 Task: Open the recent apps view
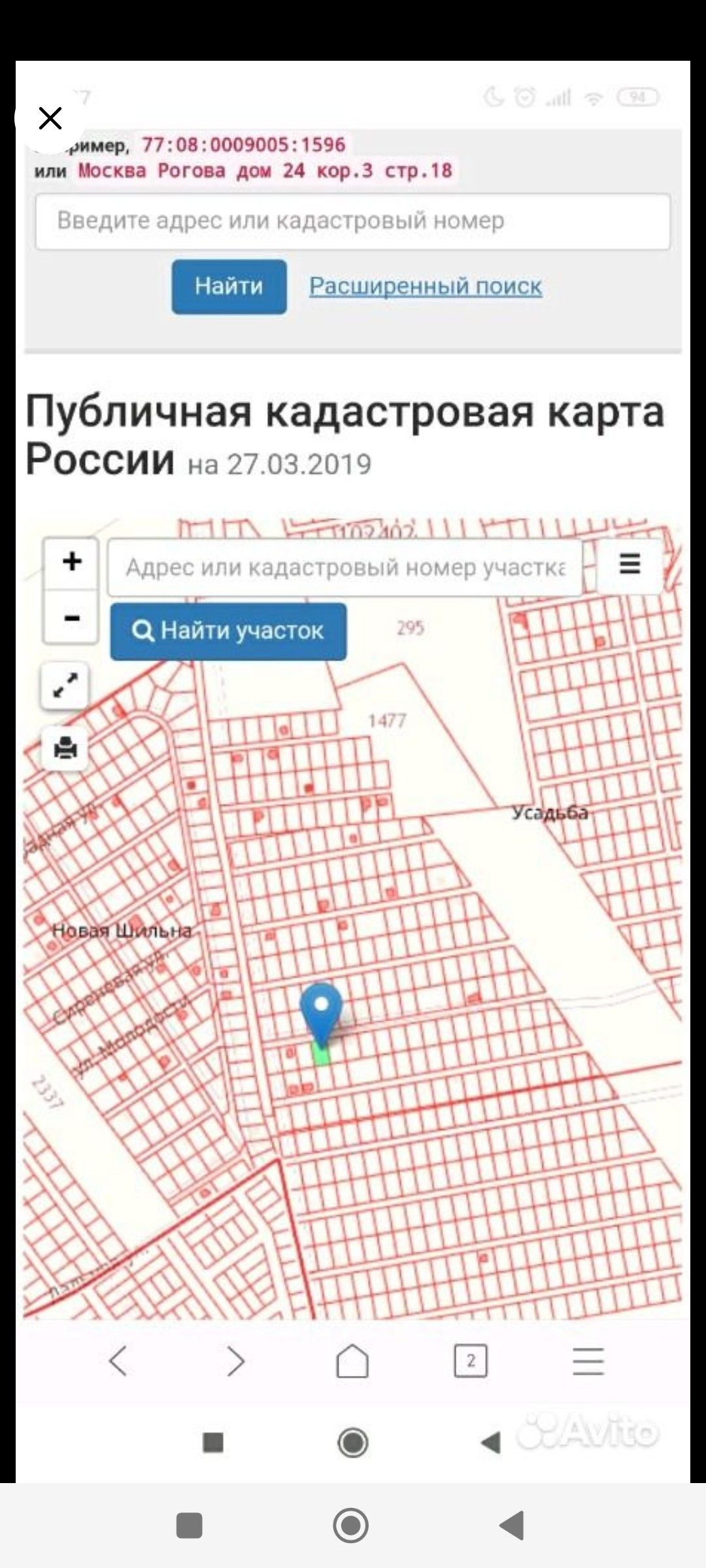pyautogui.click(x=190, y=1526)
